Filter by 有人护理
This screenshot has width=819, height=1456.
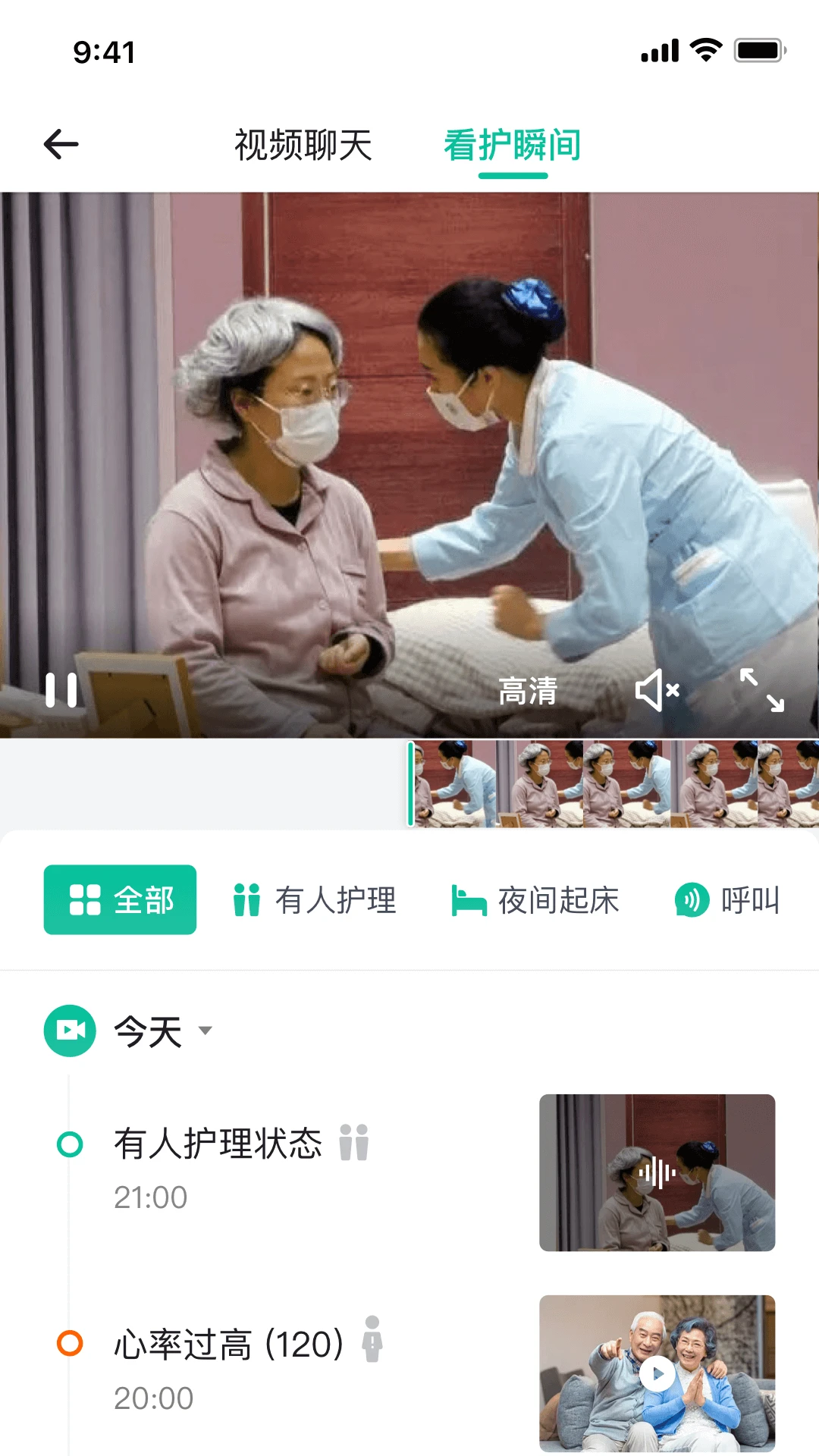pyautogui.click(x=315, y=900)
